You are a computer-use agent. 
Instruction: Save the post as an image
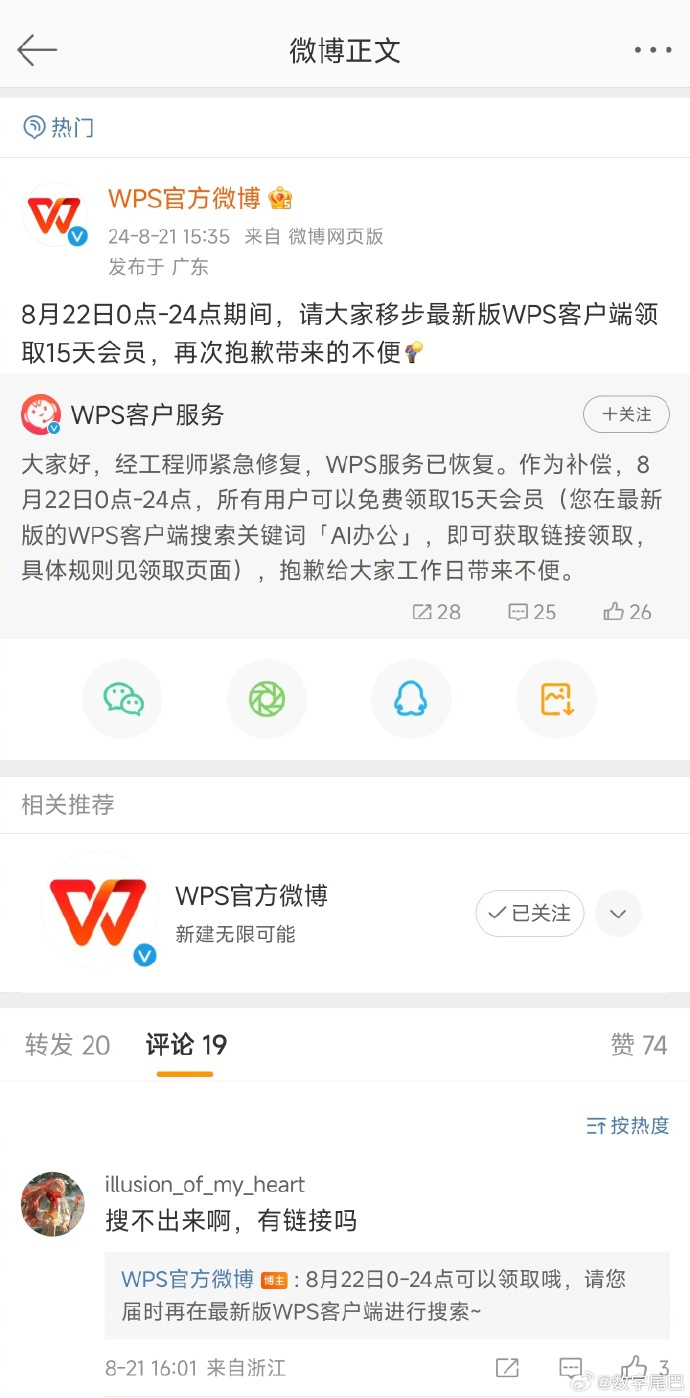tap(556, 699)
